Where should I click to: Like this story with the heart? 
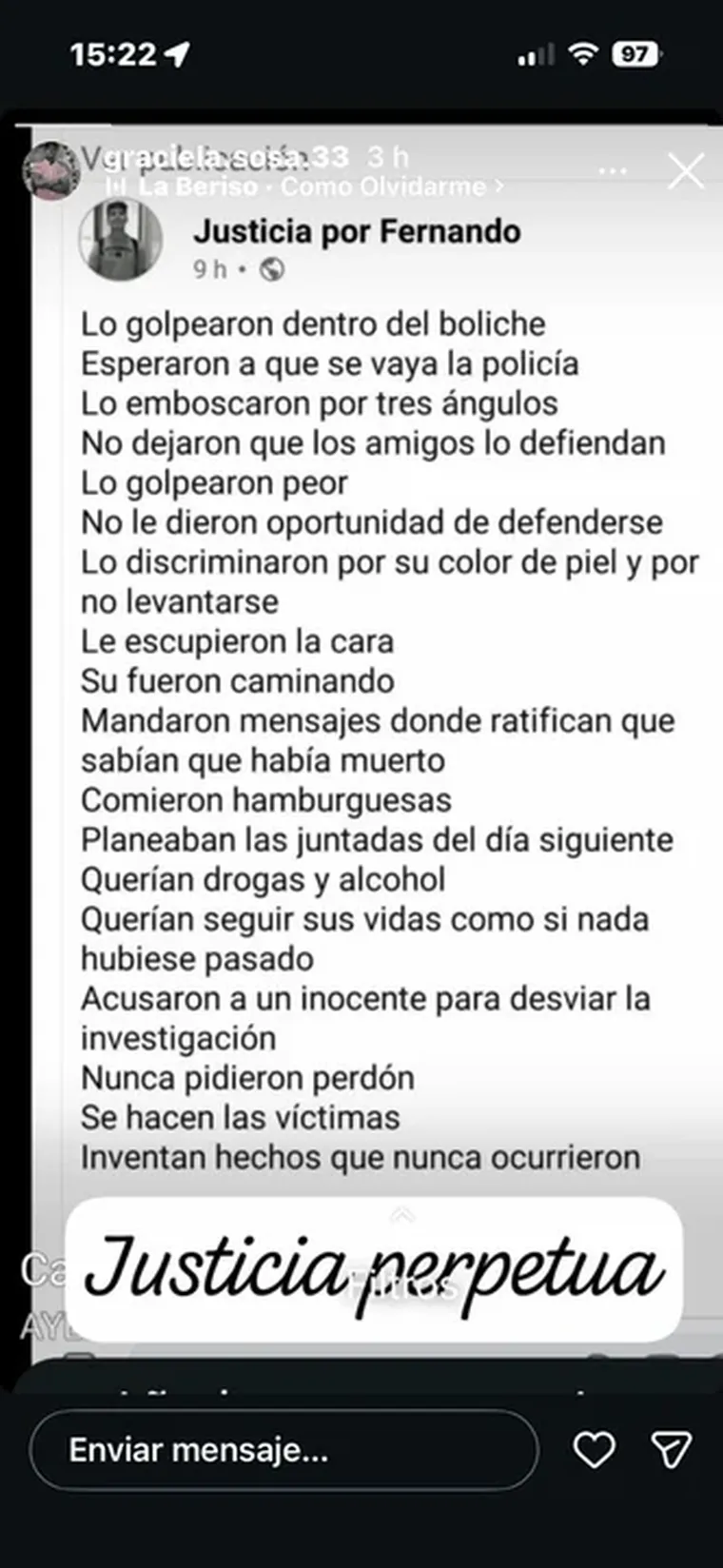pos(595,1450)
